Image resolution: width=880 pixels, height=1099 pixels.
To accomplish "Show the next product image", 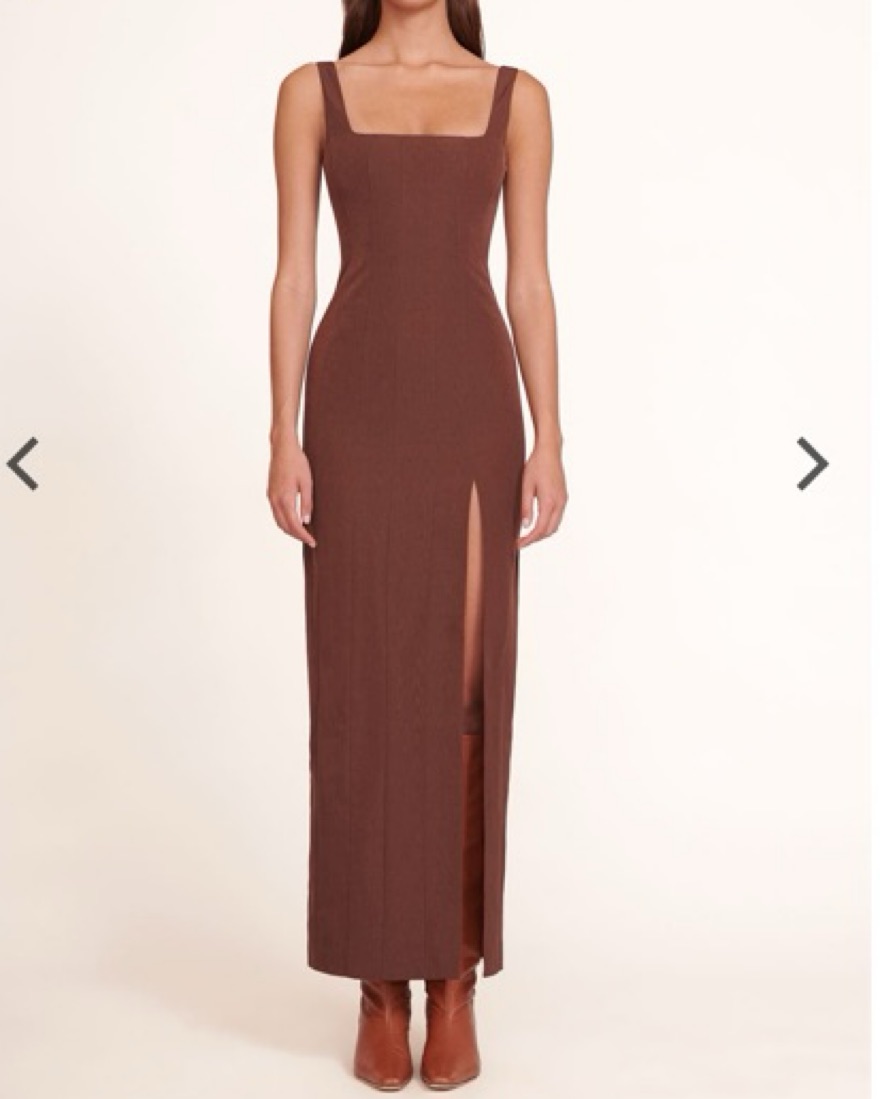I will 811,464.
